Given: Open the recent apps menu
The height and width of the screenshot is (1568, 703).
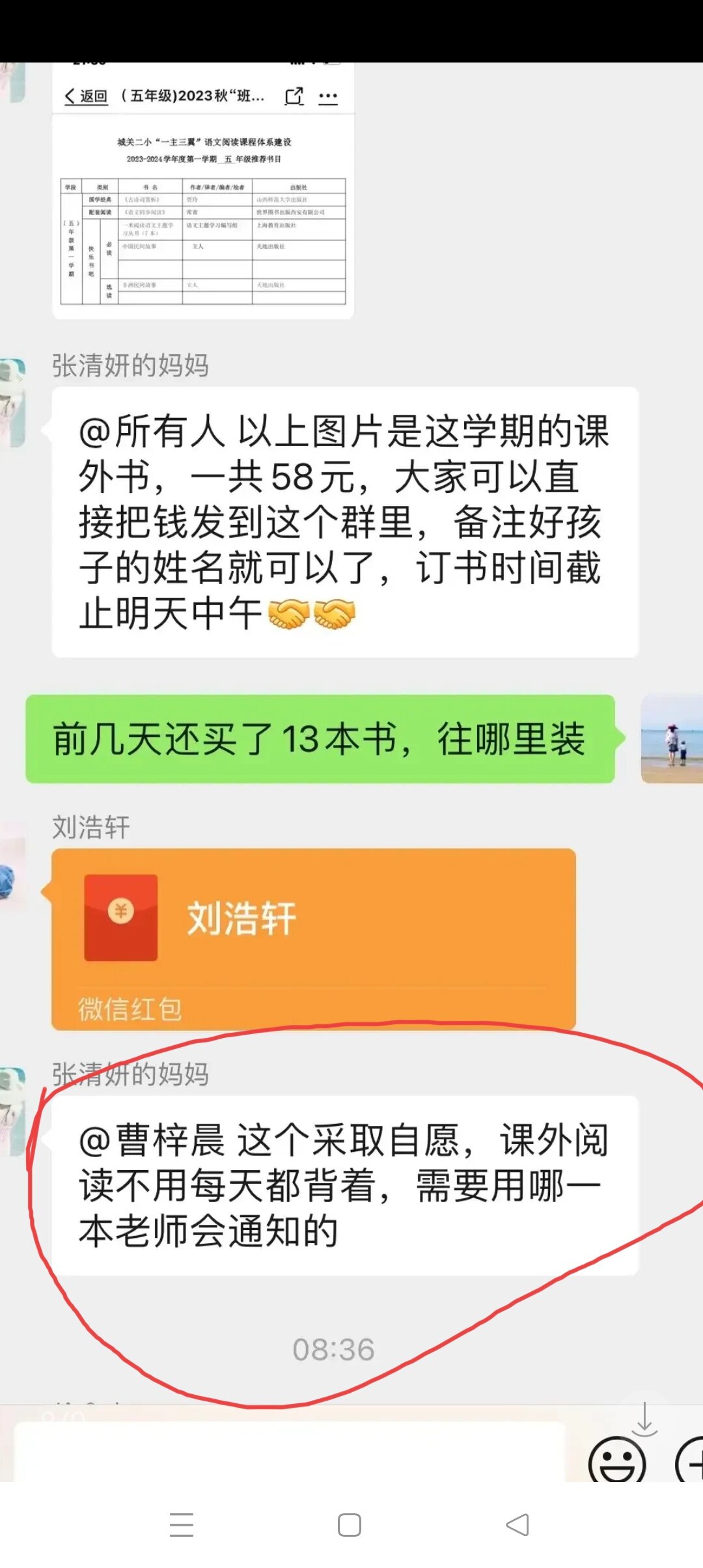Looking at the screenshot, I should (x=181, y=1525).
